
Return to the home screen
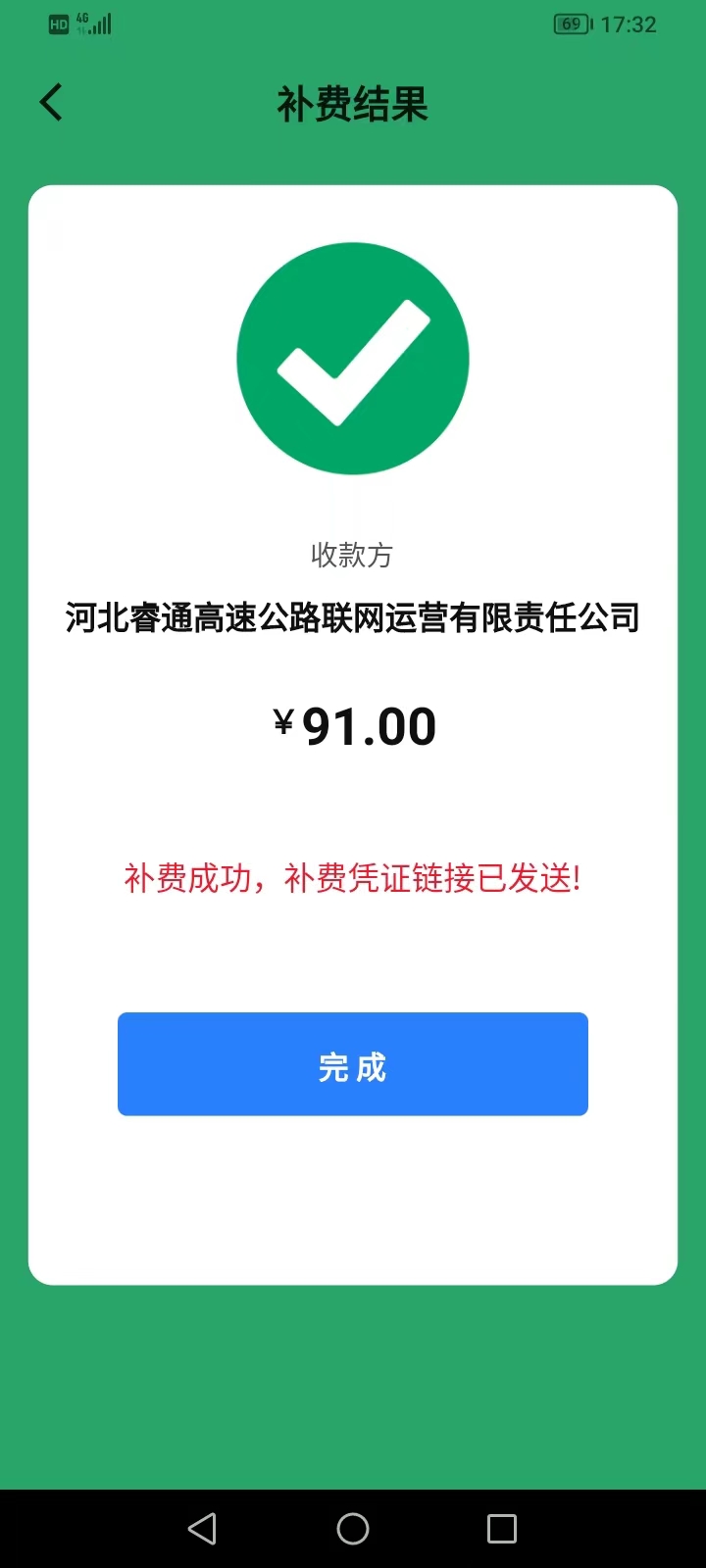(353, 1529)
